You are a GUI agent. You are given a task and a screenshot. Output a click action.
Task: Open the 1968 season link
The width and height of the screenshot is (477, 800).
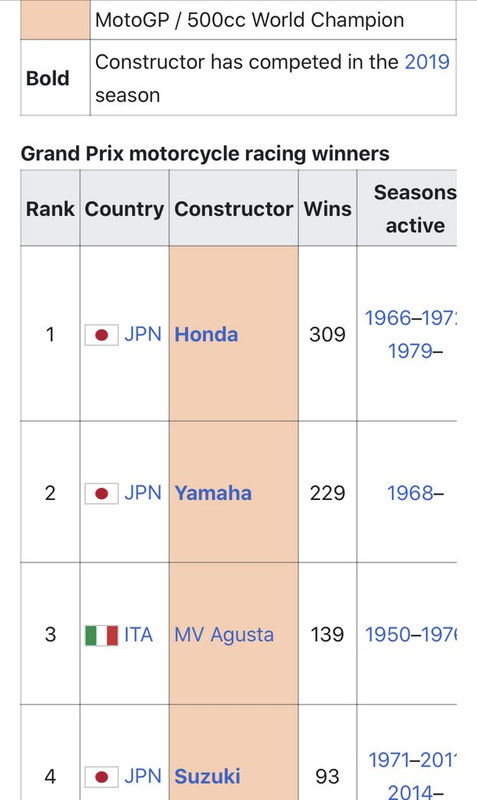click(x=410, y=493)
